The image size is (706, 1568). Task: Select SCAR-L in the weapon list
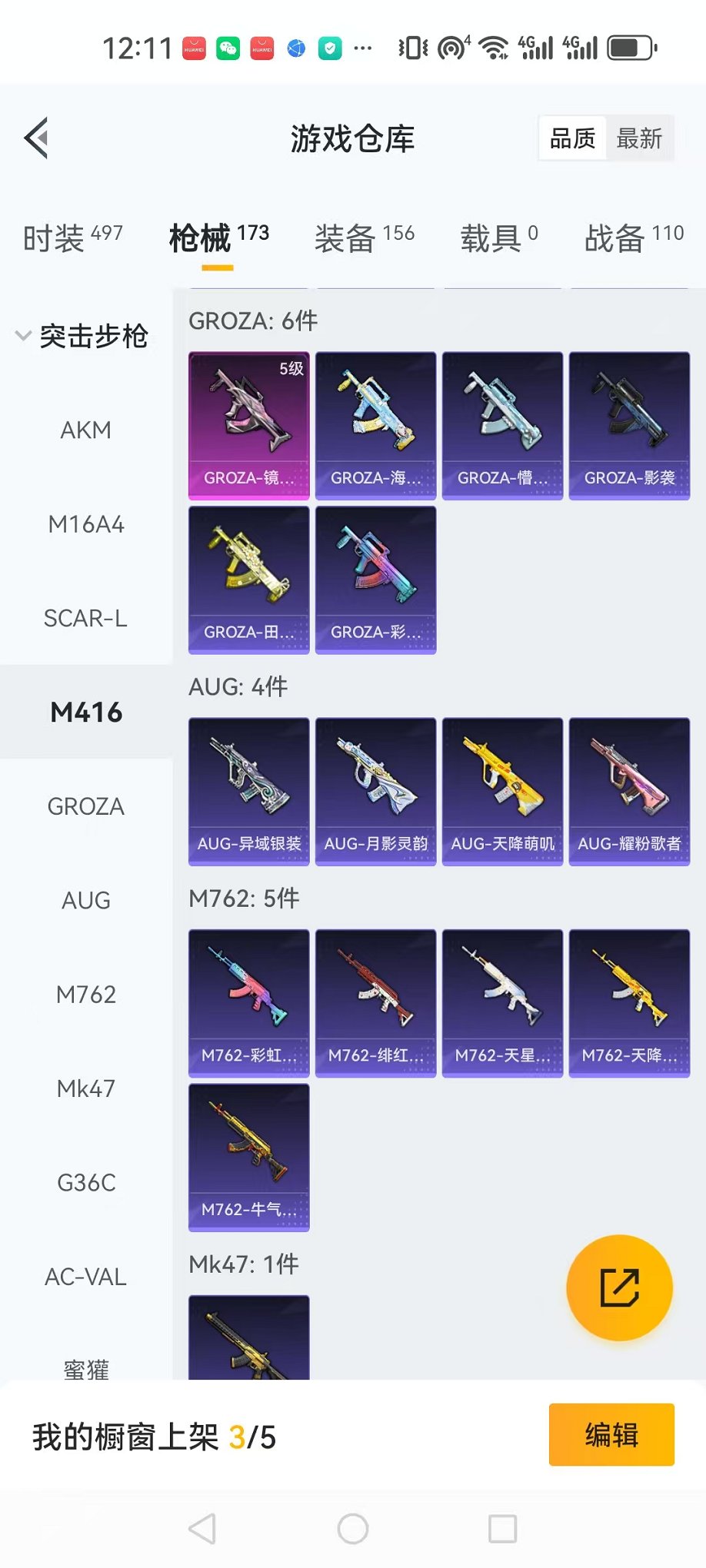point(86,618)
